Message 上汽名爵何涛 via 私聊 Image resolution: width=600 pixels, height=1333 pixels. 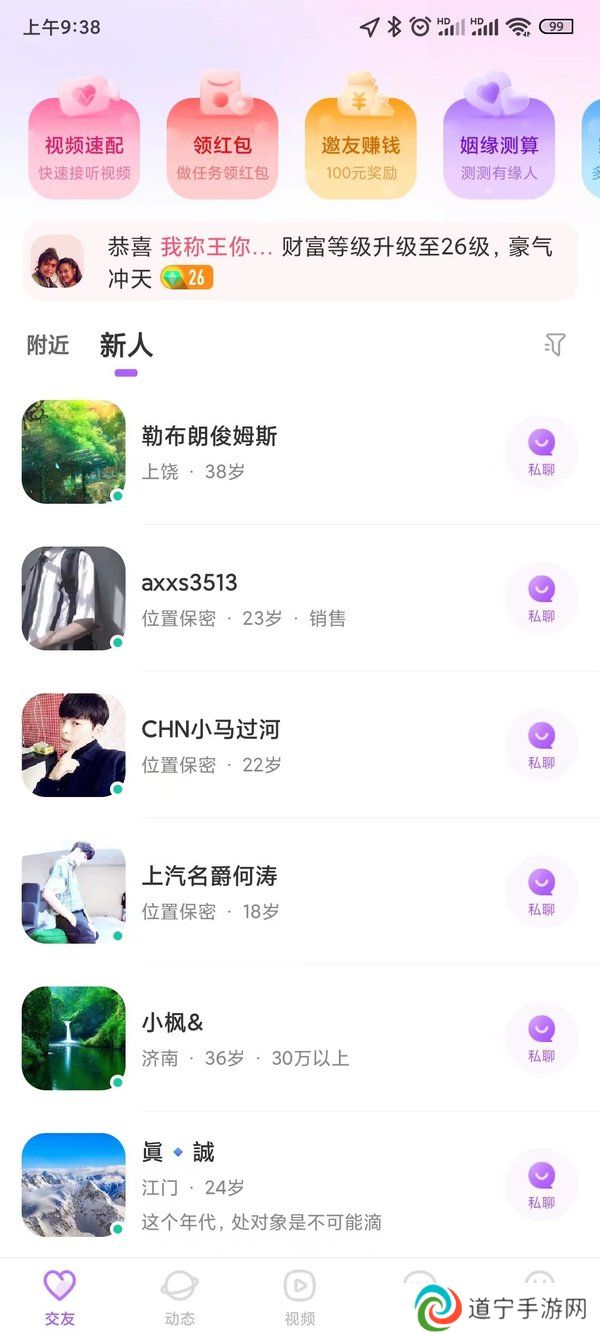coord(541,892)
